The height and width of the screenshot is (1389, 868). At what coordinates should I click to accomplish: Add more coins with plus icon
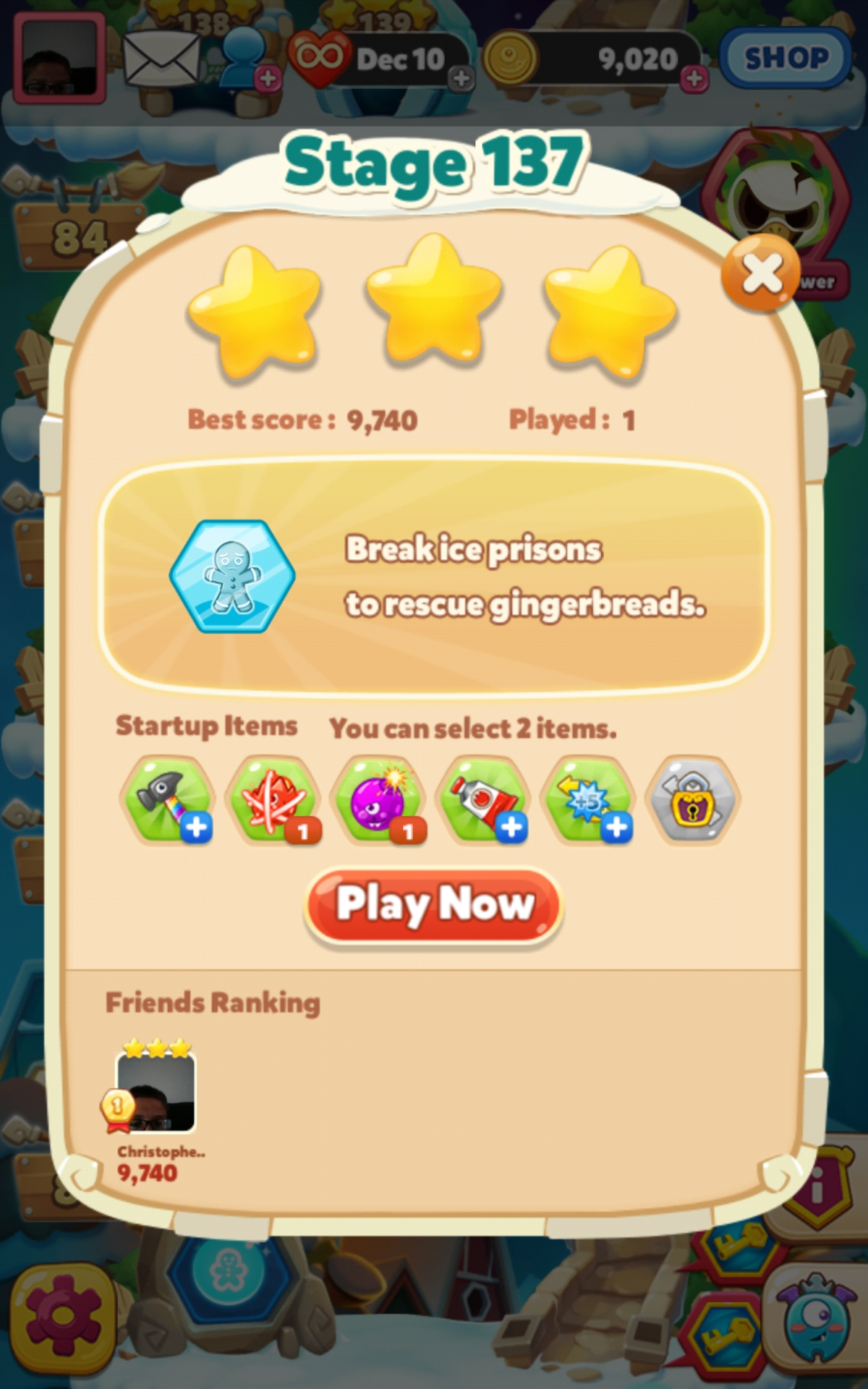[x=694, y=78]
